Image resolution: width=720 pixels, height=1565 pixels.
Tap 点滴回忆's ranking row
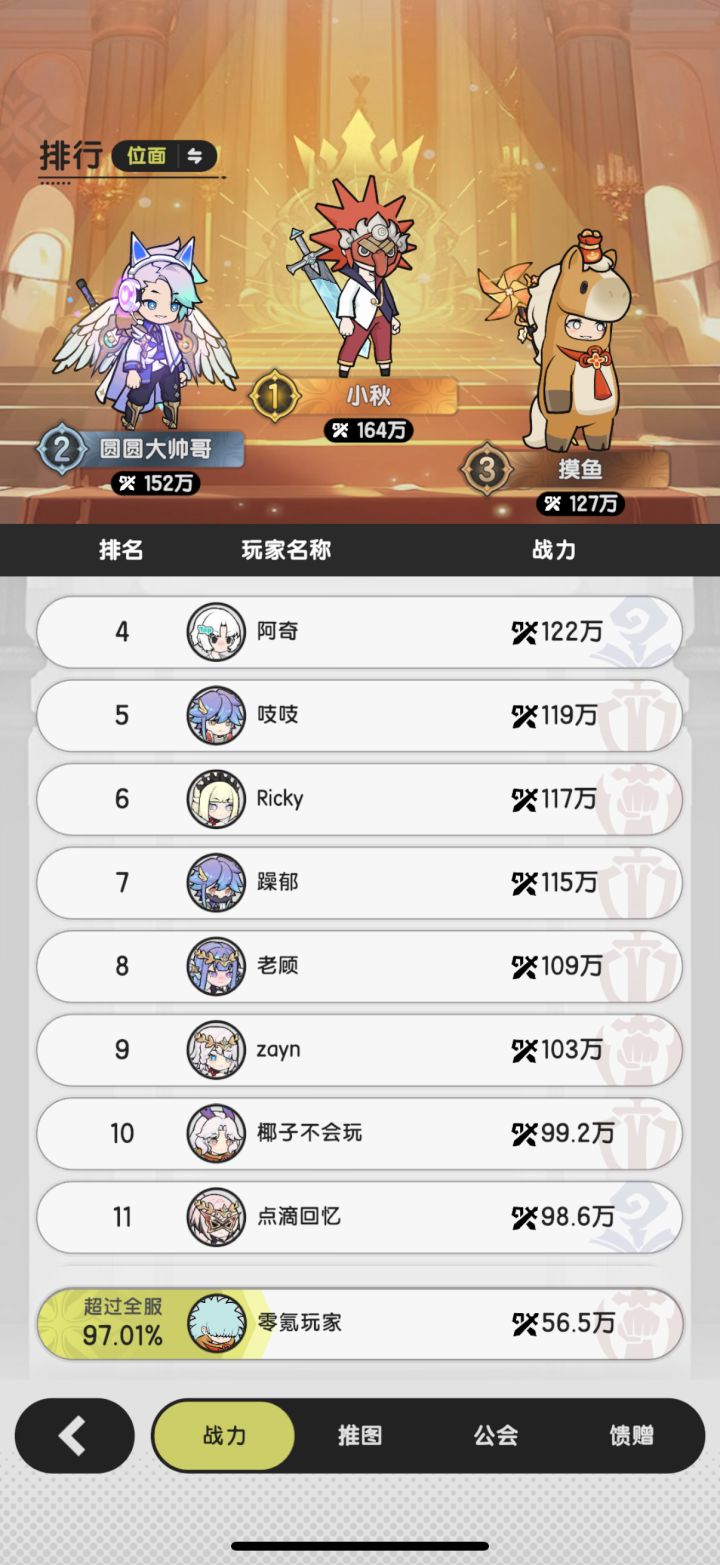pyautogui.click(x=360, y=1218)
